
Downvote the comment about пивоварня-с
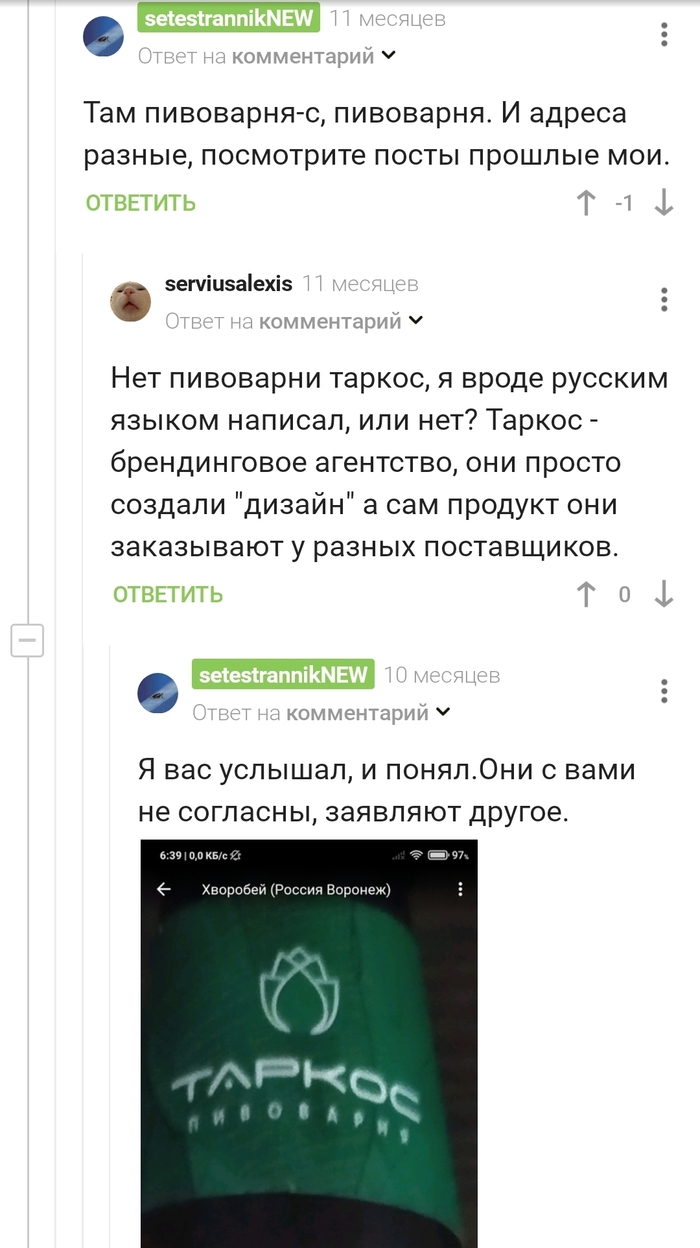tap(663, 203)
